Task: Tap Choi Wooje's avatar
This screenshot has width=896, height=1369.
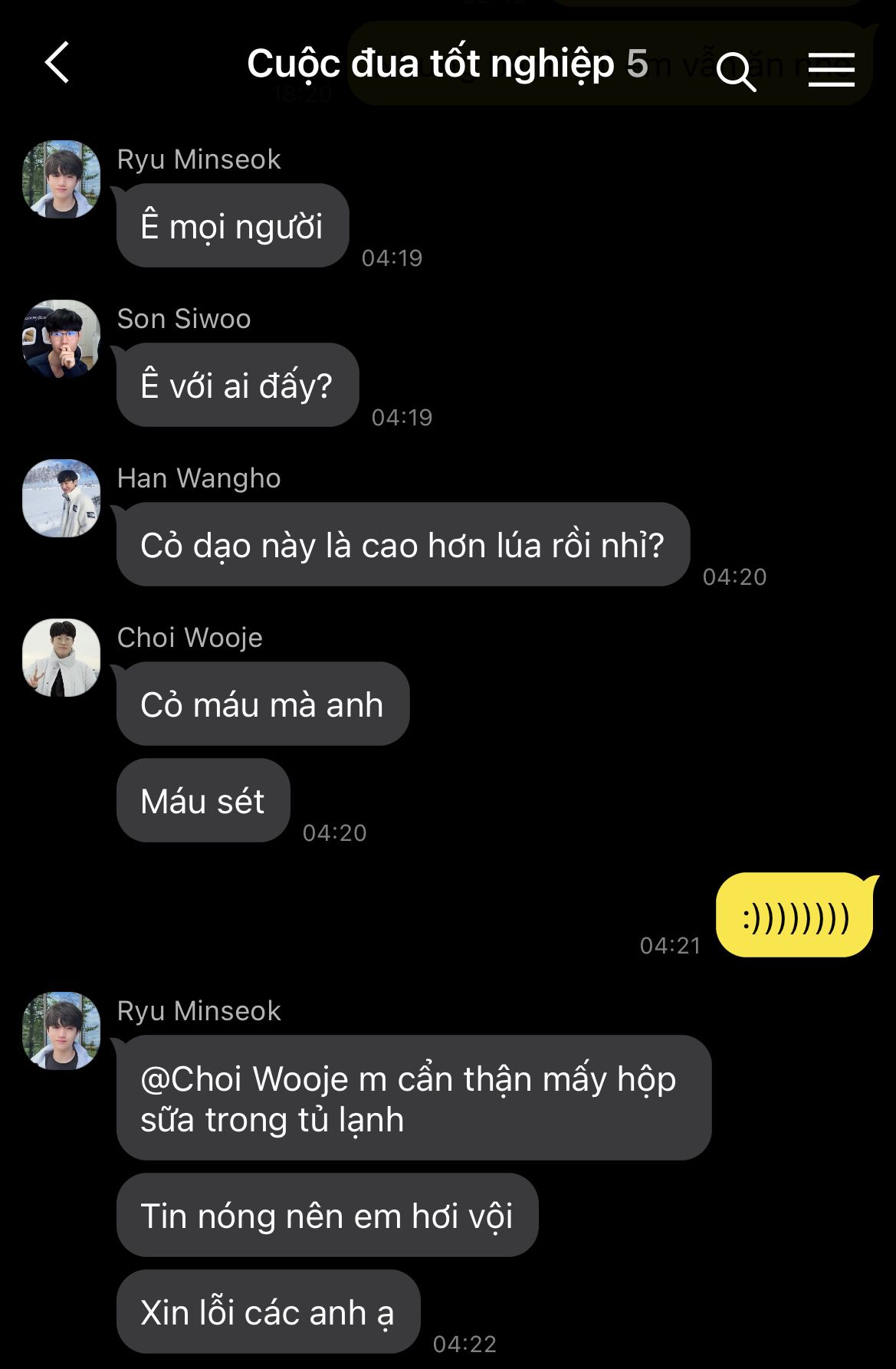Action: (x=61, y=658)
